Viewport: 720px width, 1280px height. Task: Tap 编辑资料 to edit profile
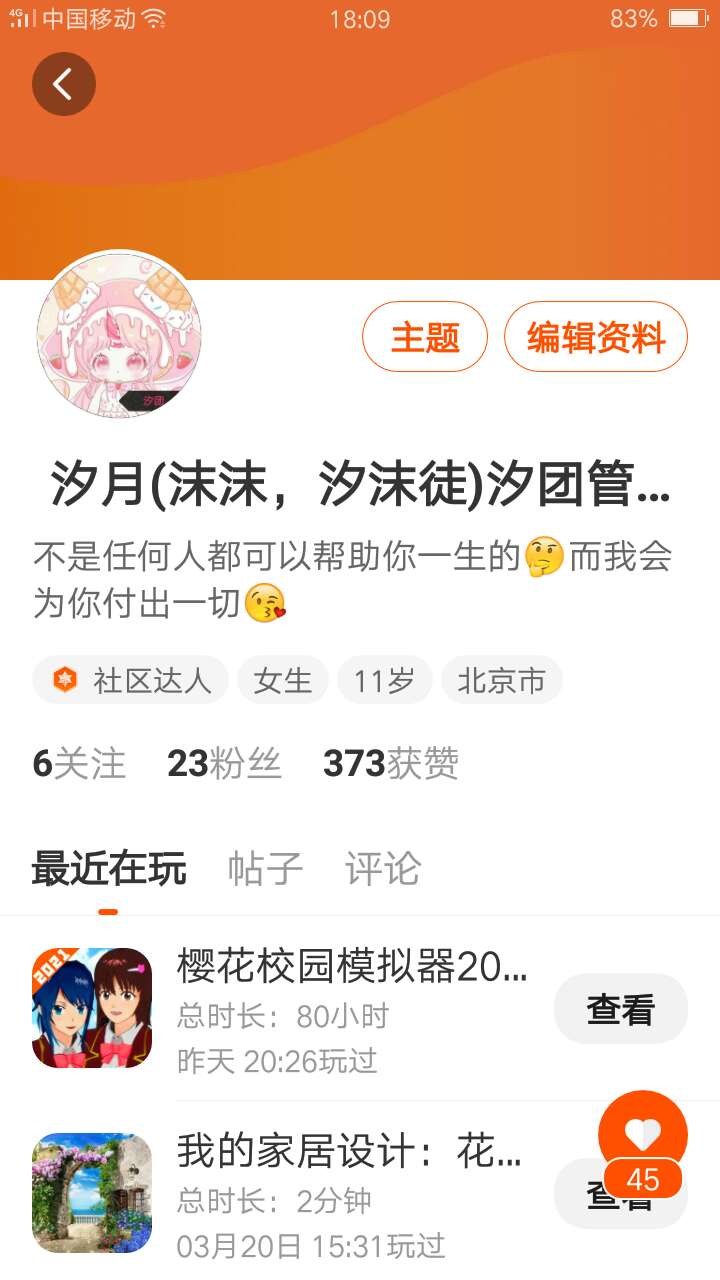tap(596, 337)
